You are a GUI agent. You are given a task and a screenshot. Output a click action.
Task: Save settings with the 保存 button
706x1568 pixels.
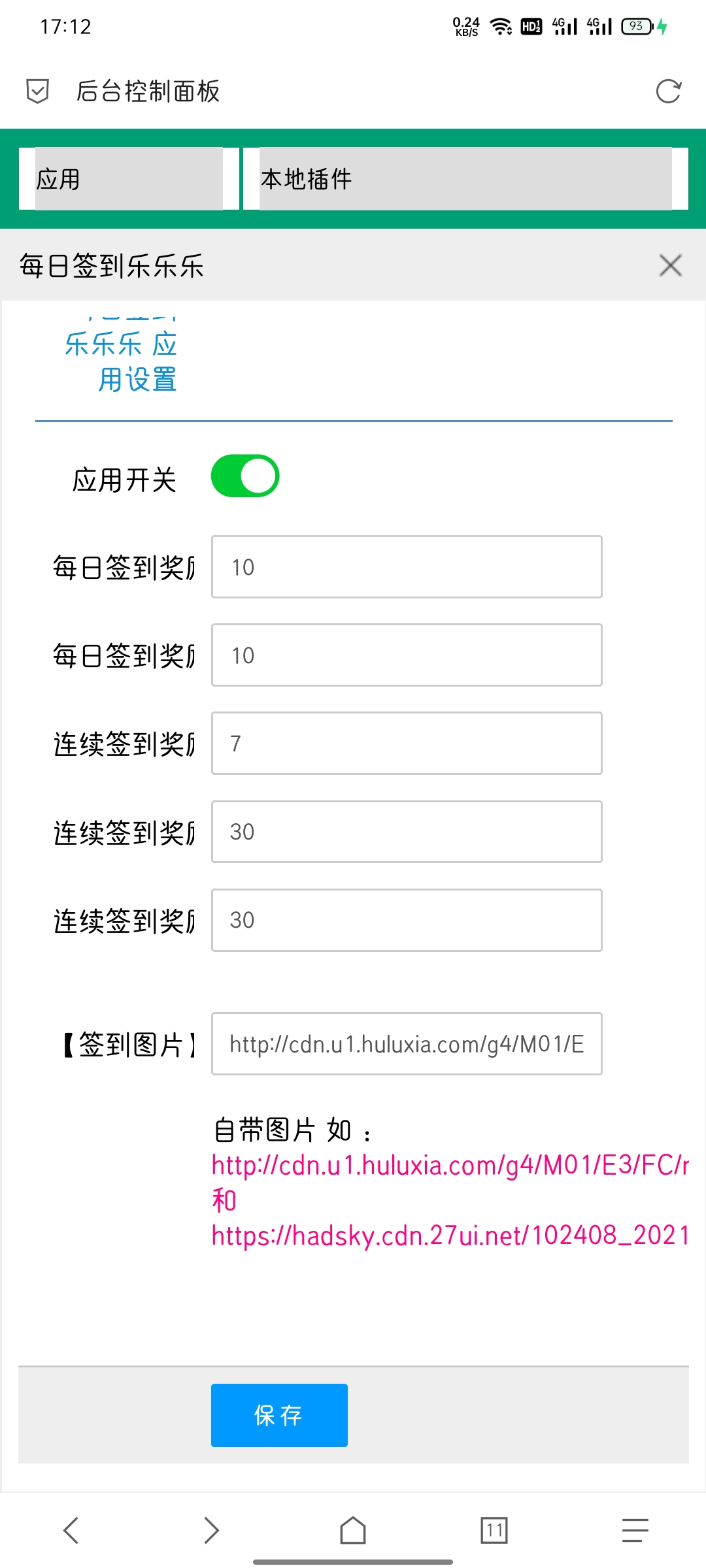click(279, 1415)
